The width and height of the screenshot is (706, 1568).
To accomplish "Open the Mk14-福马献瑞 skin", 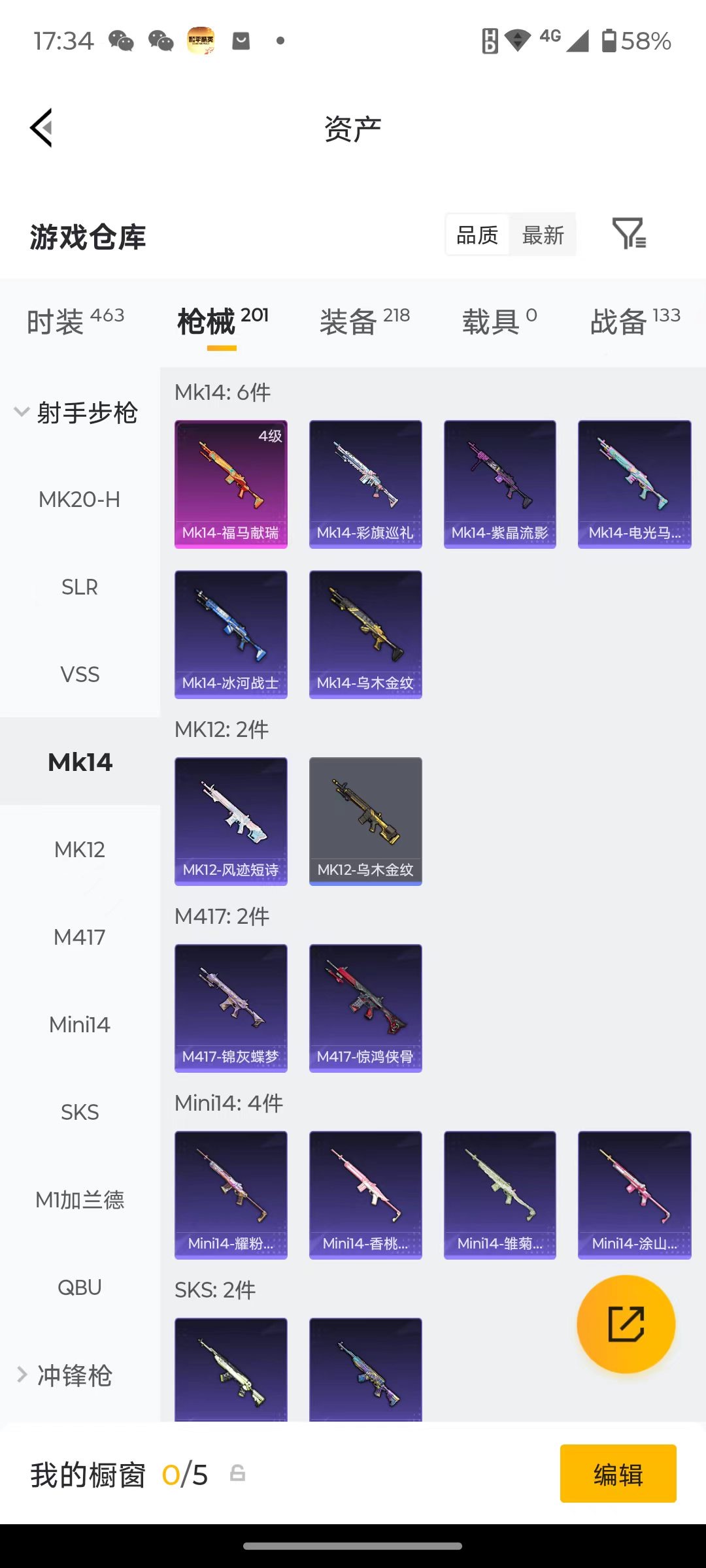I will pos(231,484).
